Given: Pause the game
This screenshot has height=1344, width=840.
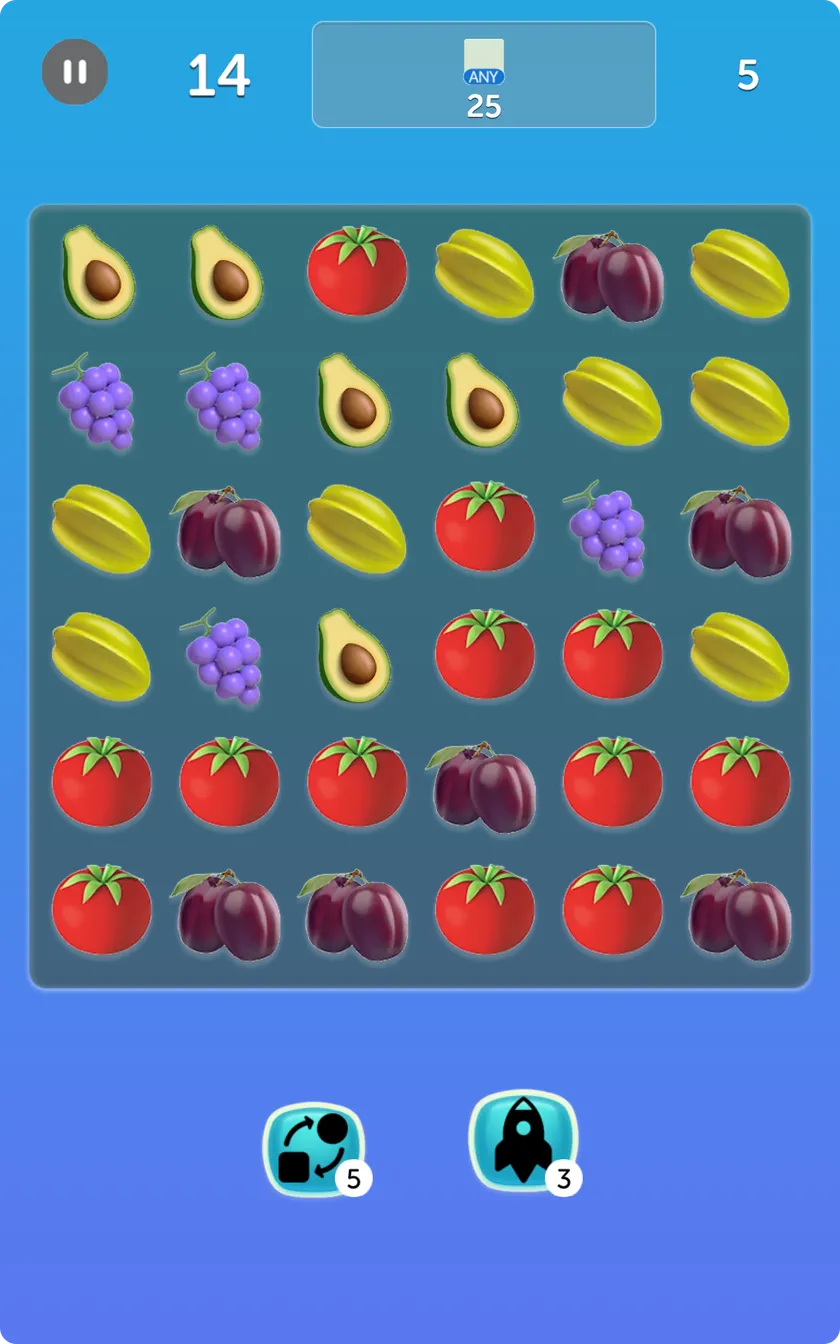Looking at the screenshot, I should 75,72.
